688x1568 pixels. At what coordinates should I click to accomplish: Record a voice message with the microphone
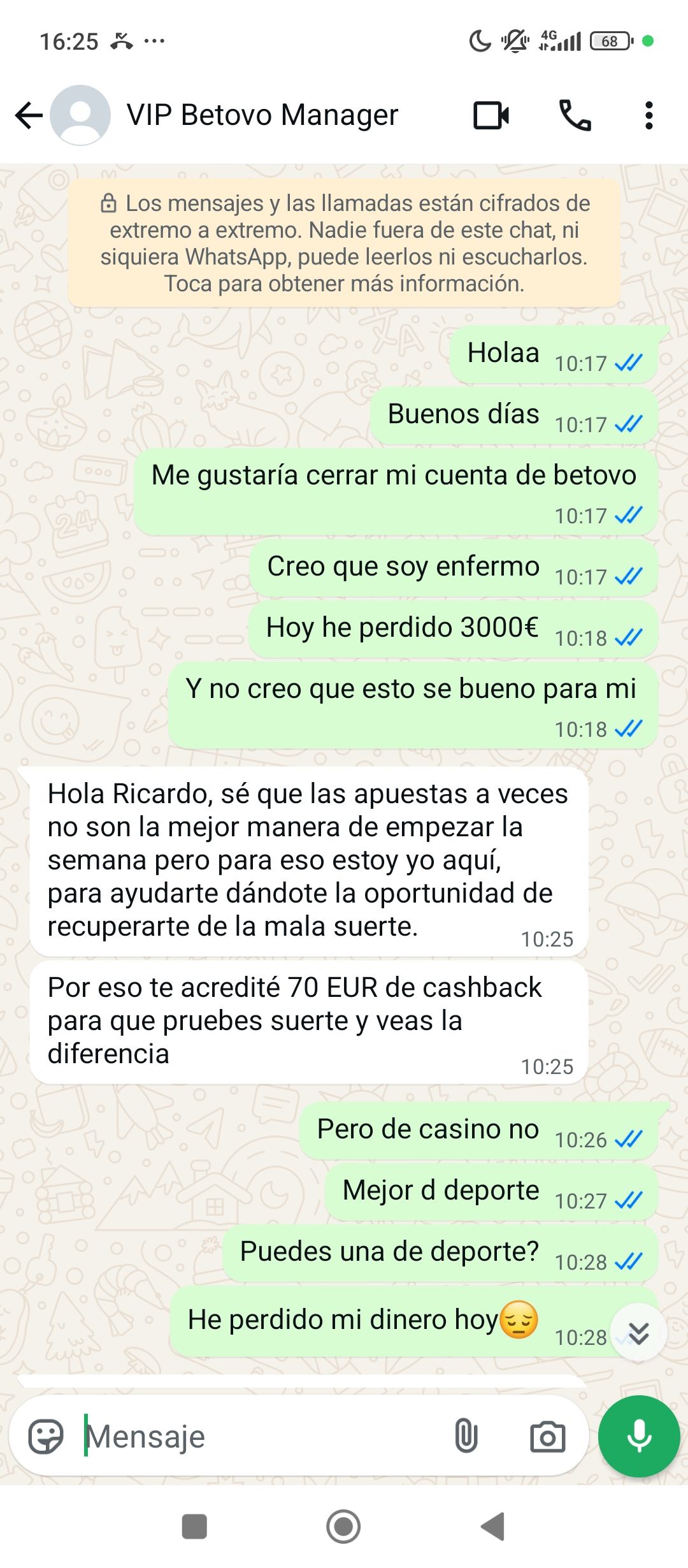(x=639, y=1436)
